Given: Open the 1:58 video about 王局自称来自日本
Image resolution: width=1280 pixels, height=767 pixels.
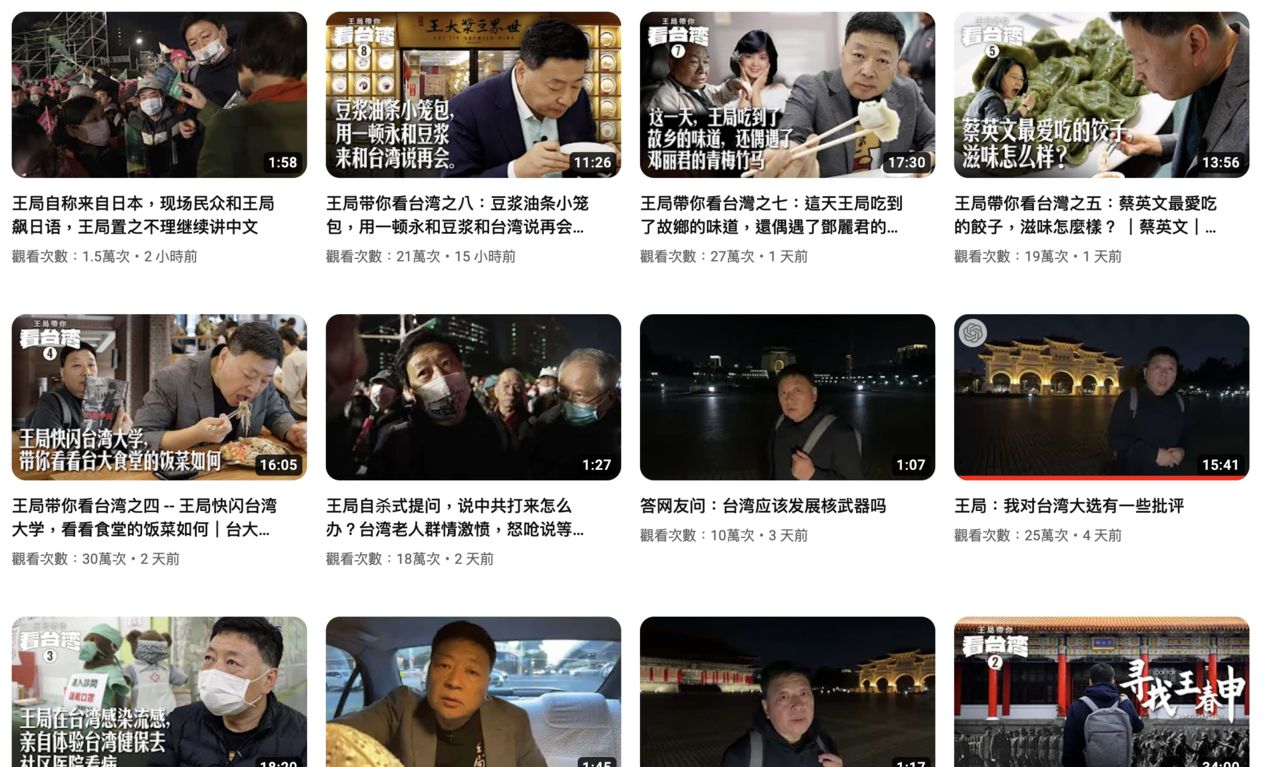Looking at the screenshot, I should pyautogui.click(x=159, y=95).
